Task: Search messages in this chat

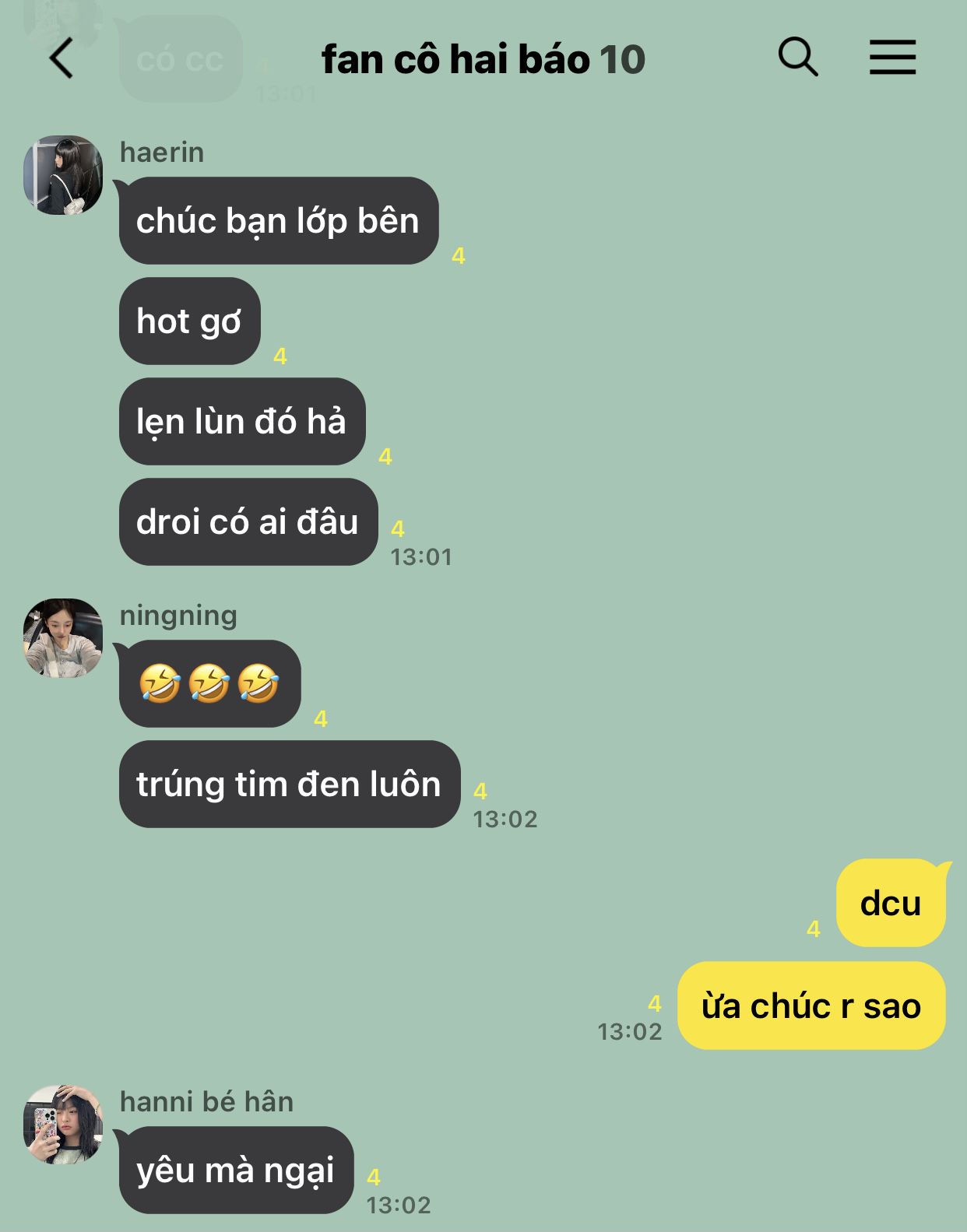Action: pyautogui.click(x=798, y=58)
